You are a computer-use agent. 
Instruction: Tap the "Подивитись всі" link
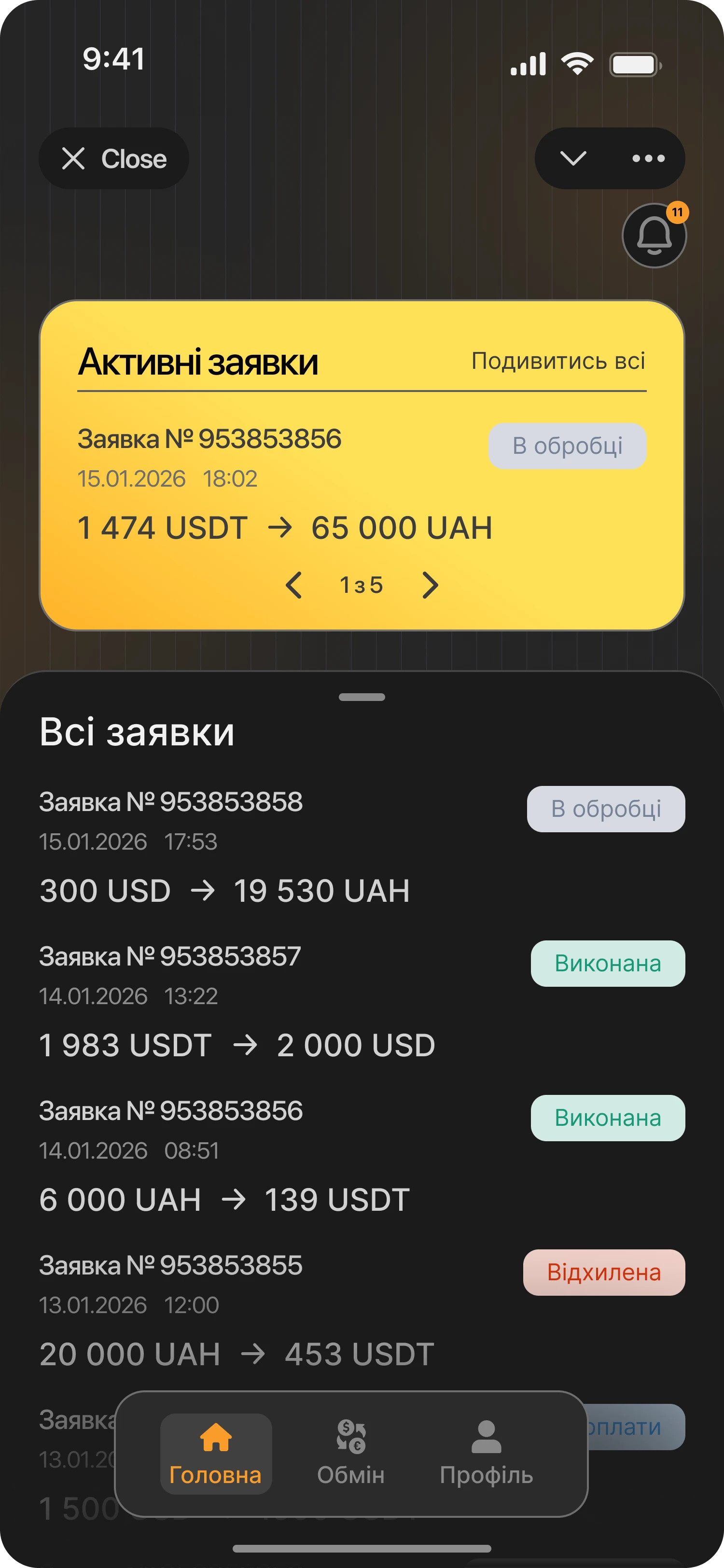pyautogui.click(x=558, y=361)
